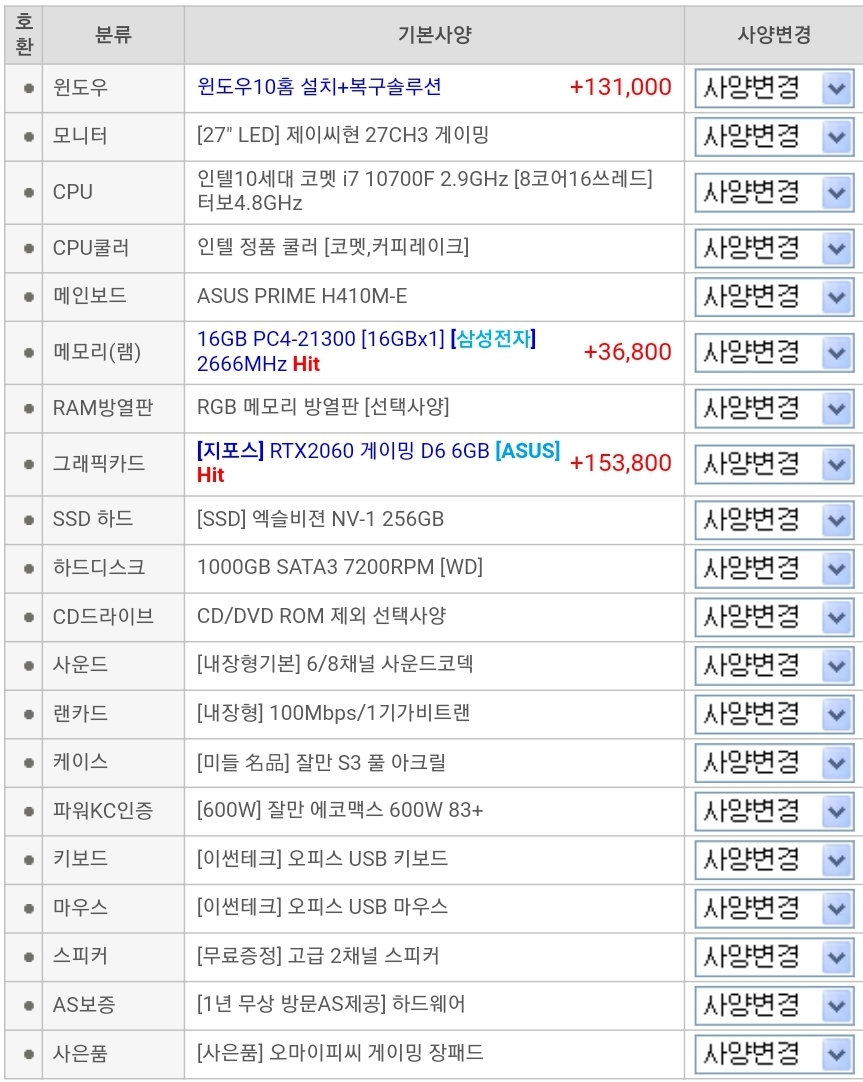Select the 사운드 사양변경 dropdown
Viewport: 863px width, 1082px height.
[774, 665]
